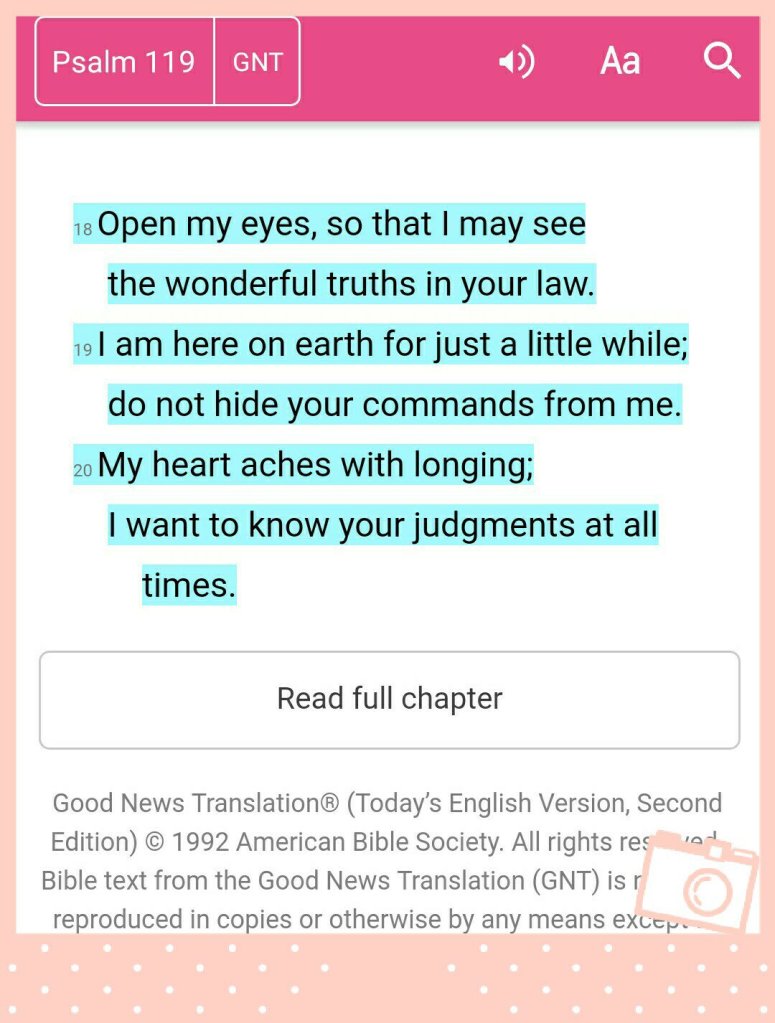
Task: Search the Bible with the magnifier icon
Action: (x=721, y=61)
